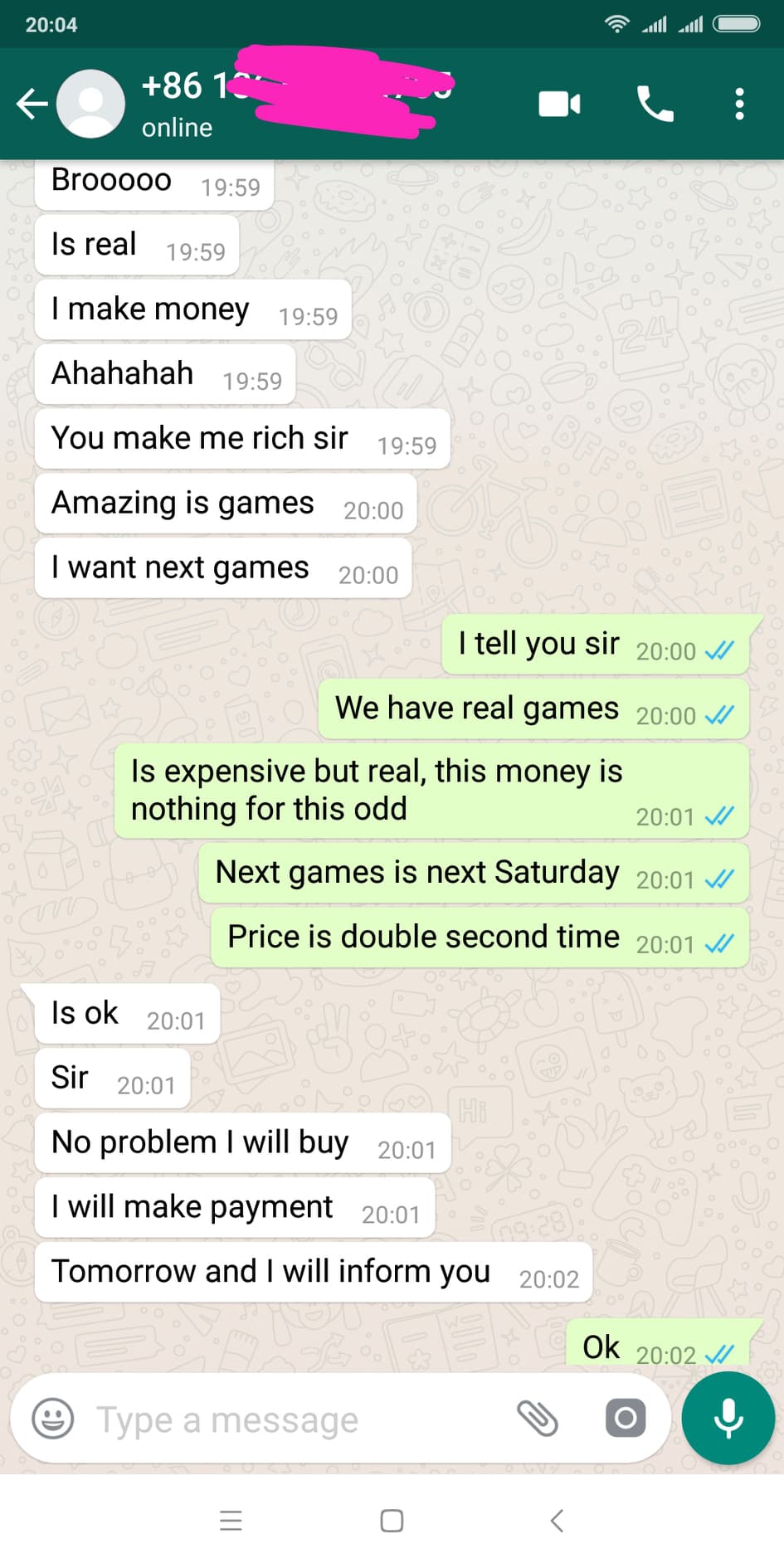Open the contact's profile picture
This screenshot has width=784, height=1568.
click(x=90, y=105)
